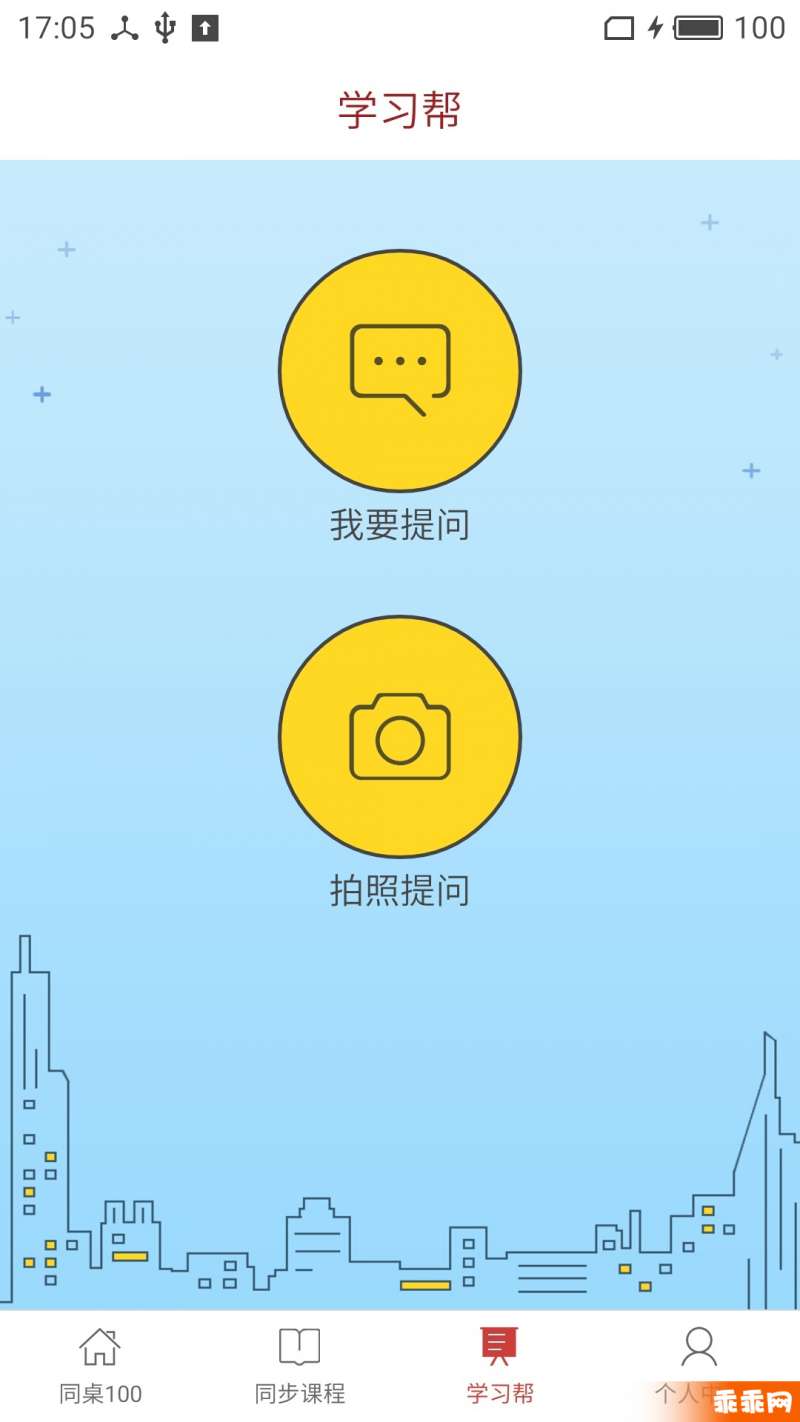Tap the 我要提问 chat bubble button
This screenshot has height=1422, width=800.
[400, 370]
